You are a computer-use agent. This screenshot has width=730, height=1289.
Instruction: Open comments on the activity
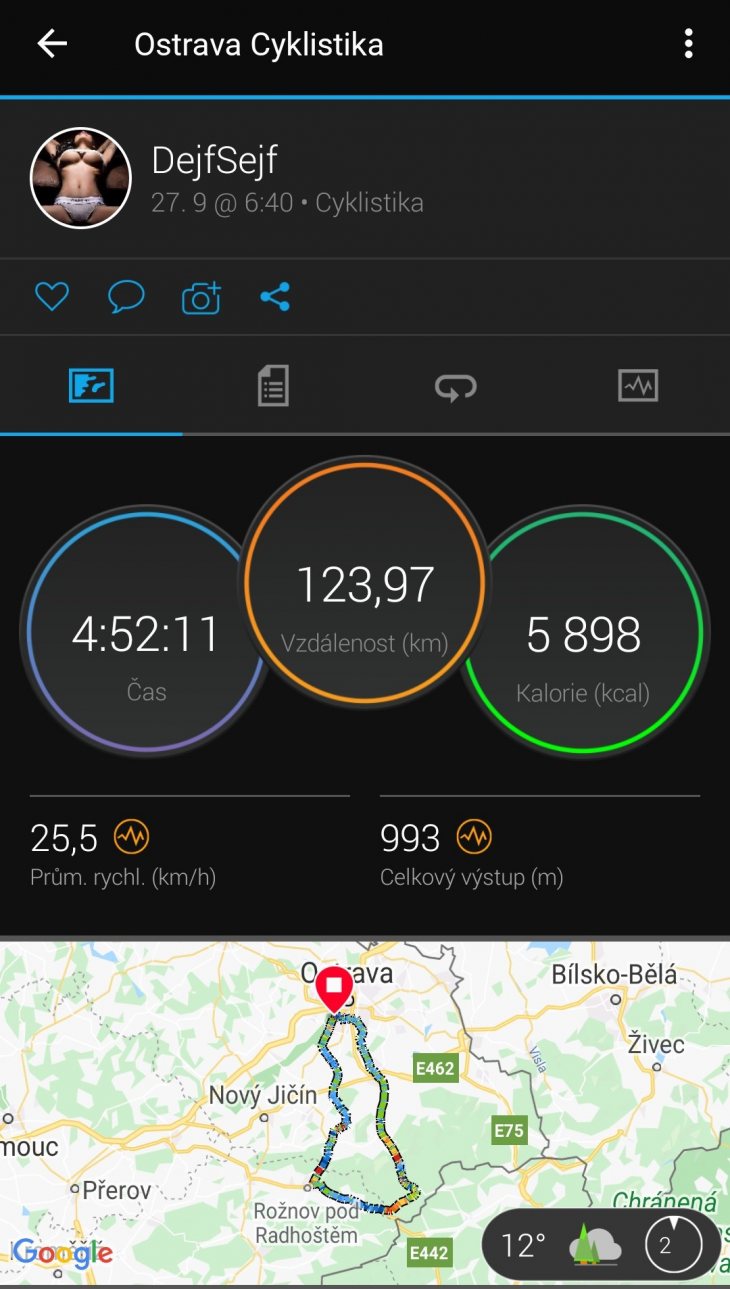[126, 297]
